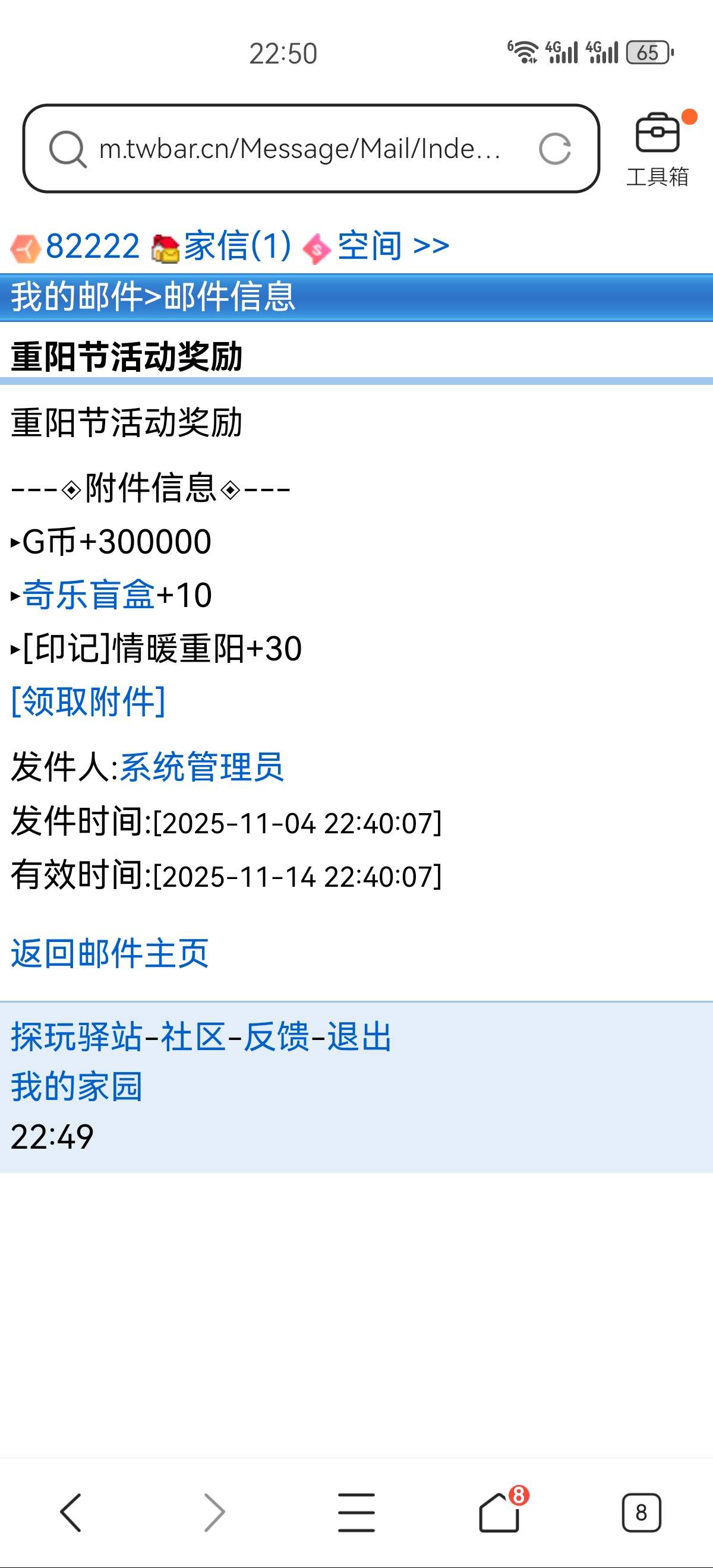Show the 8 open tabs
Viewport: 713px width, 1568px height.
click(641, 1512)
